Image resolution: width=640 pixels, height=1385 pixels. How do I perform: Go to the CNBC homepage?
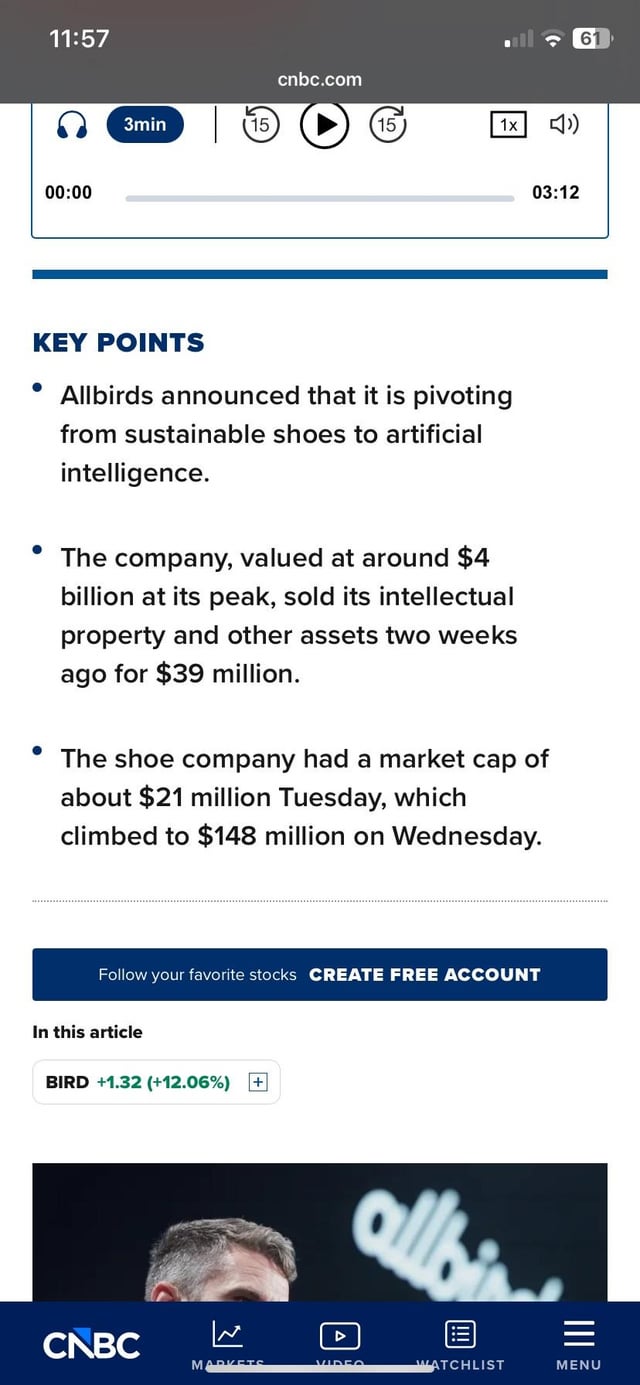(x=92, y=1345)
